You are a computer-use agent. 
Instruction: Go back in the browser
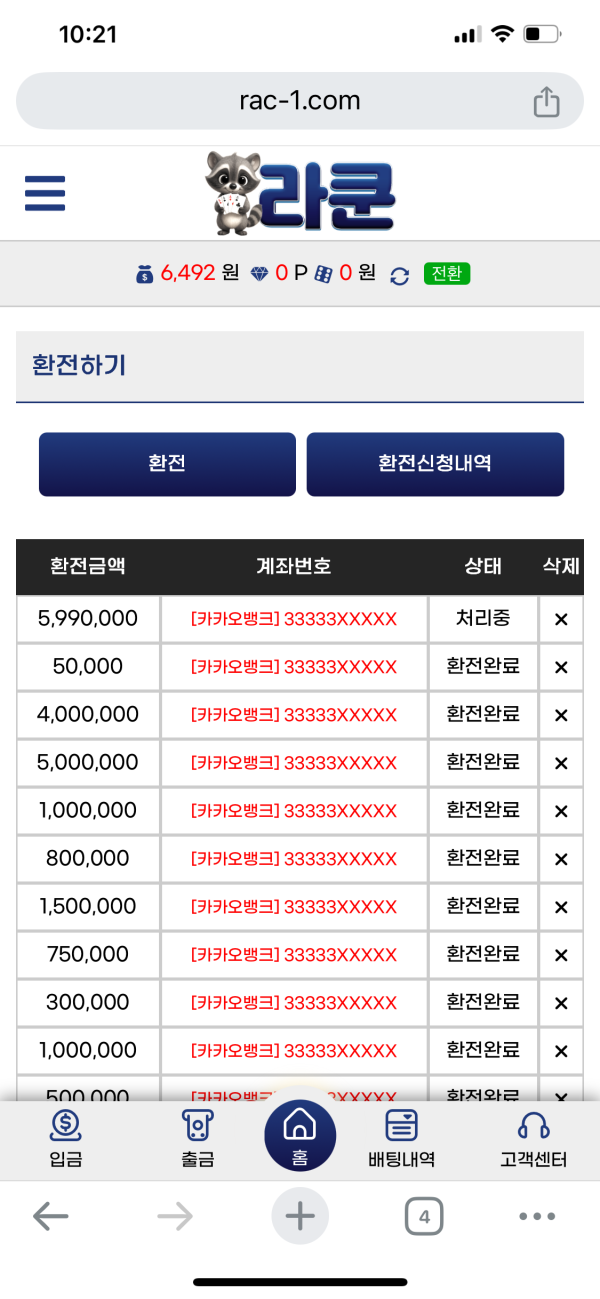tap(50, 1217)
